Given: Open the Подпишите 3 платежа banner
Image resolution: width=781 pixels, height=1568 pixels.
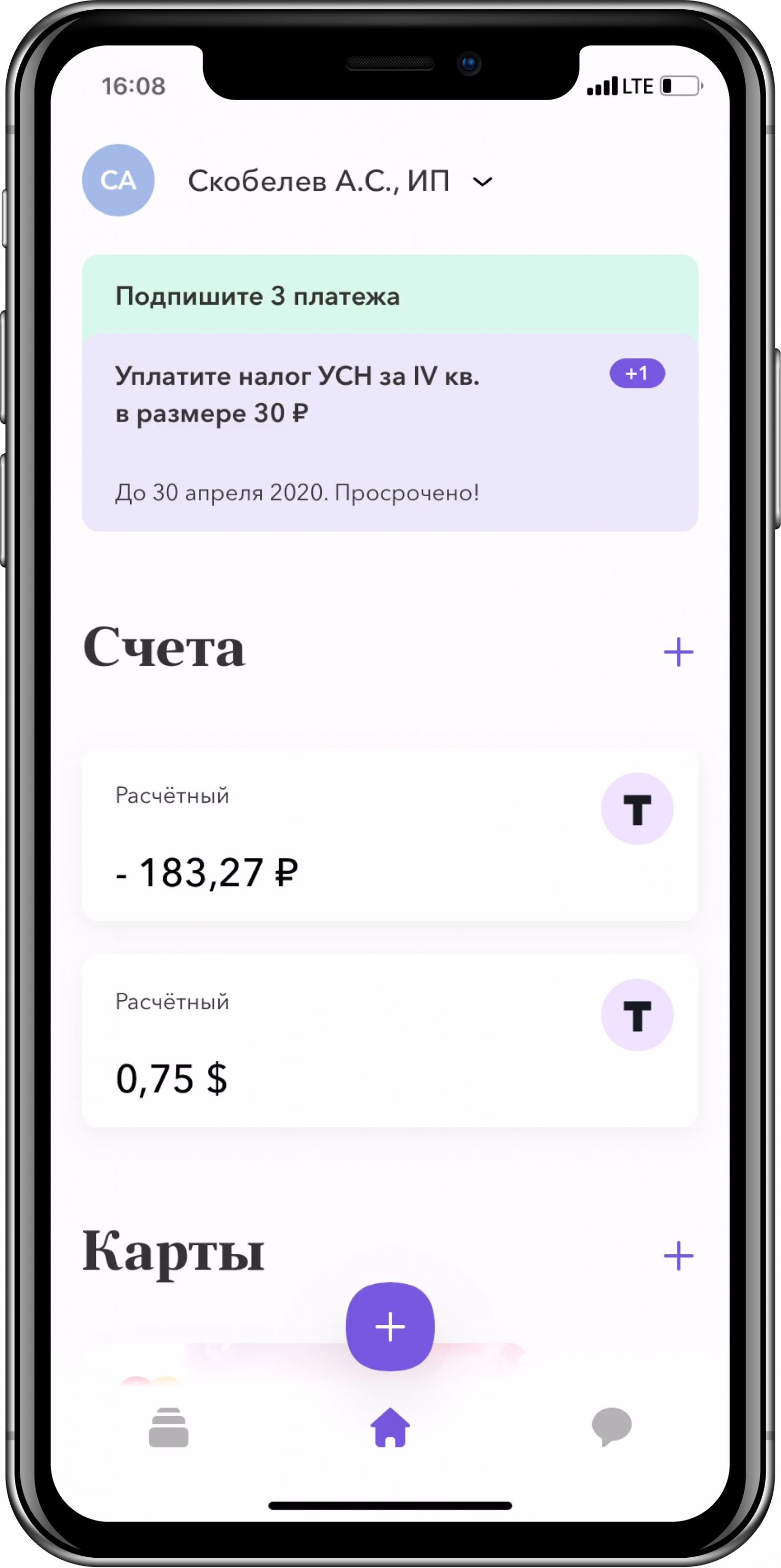Looking at the screenshot, I should click(x=389, y=296).
